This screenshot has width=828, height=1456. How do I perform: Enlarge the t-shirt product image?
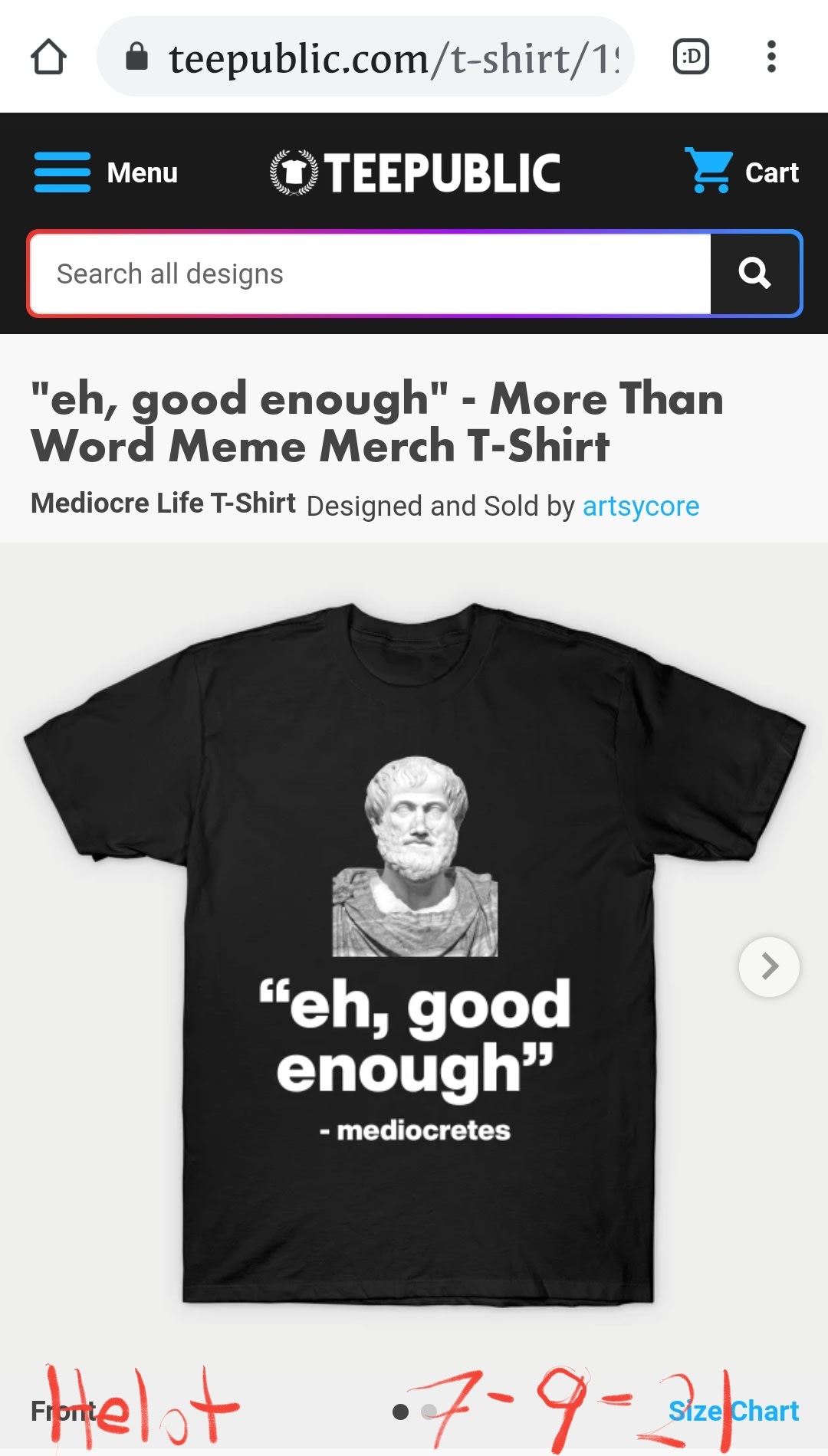pyautogui.click(x=414, y=950)
